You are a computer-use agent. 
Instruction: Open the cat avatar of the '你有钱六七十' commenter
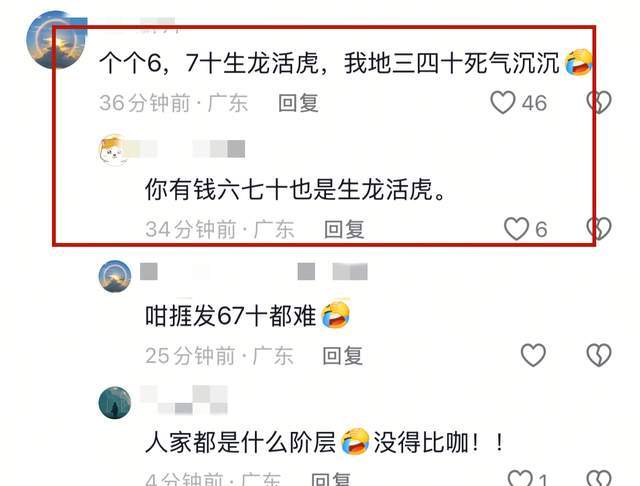click(x=113, y=151)
